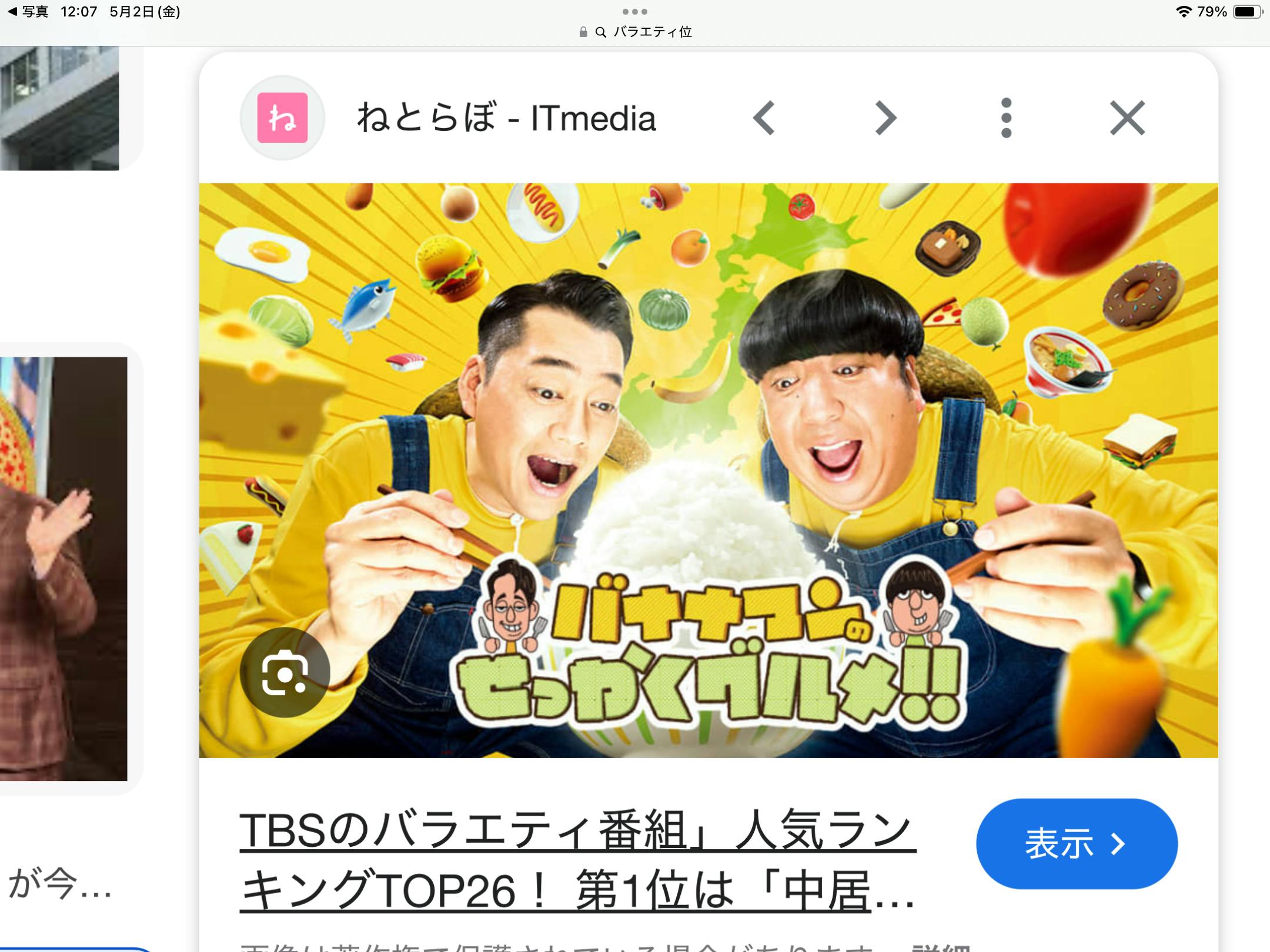Screen dimensions: 1270x952
Task: Go to the next image result
Action: (885, 118)
